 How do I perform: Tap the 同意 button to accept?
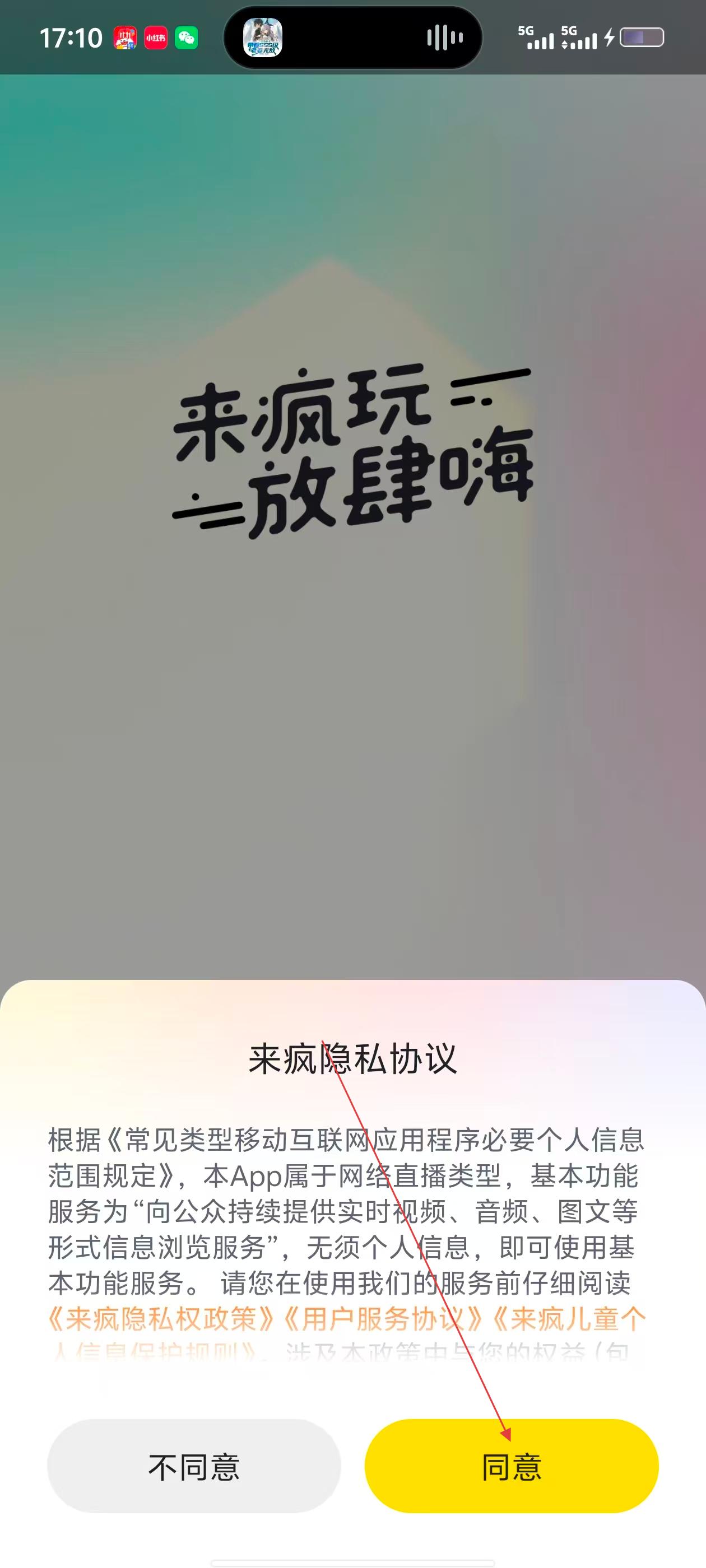pyautogui.click(x=511, y=1467)
